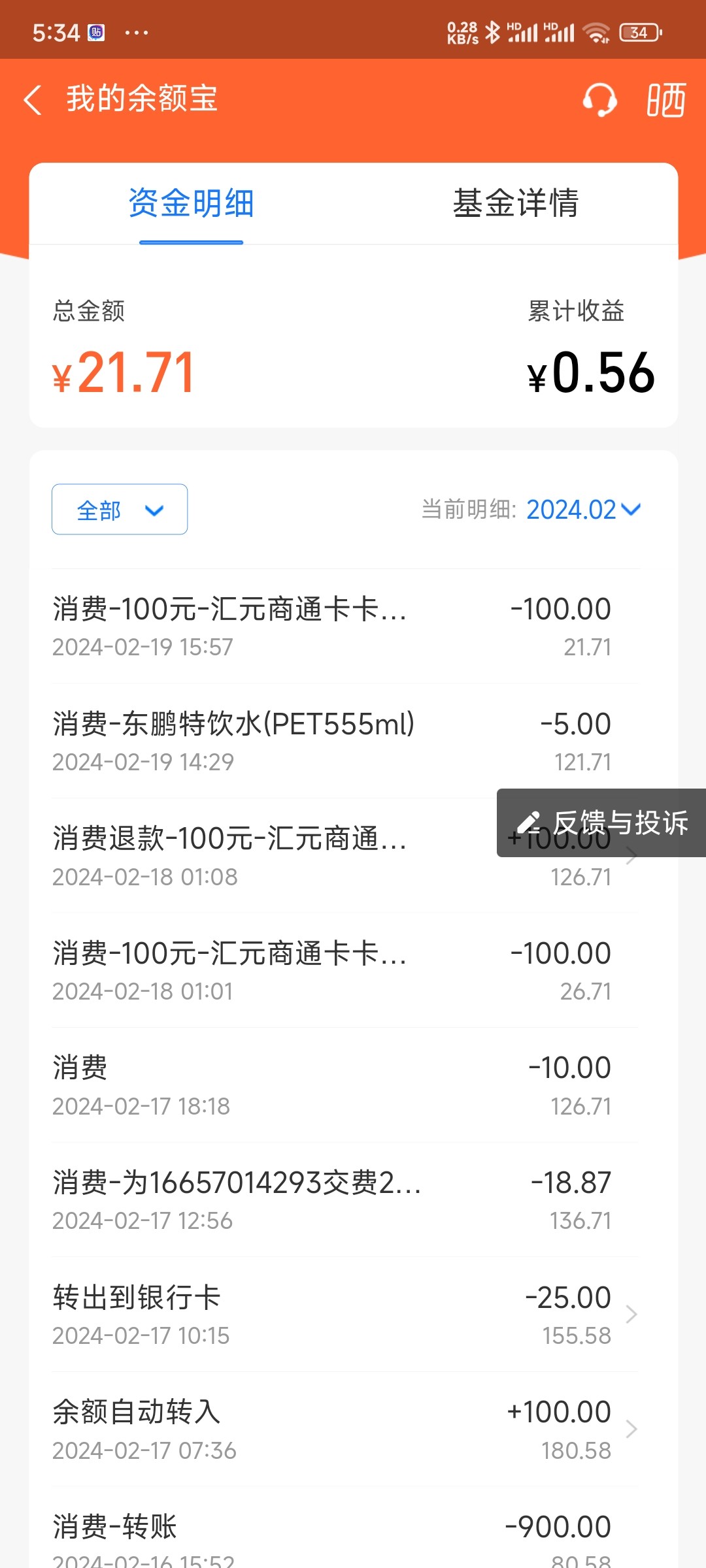Tap the back arrow to exit 我的余额宝

click(32, 99)
